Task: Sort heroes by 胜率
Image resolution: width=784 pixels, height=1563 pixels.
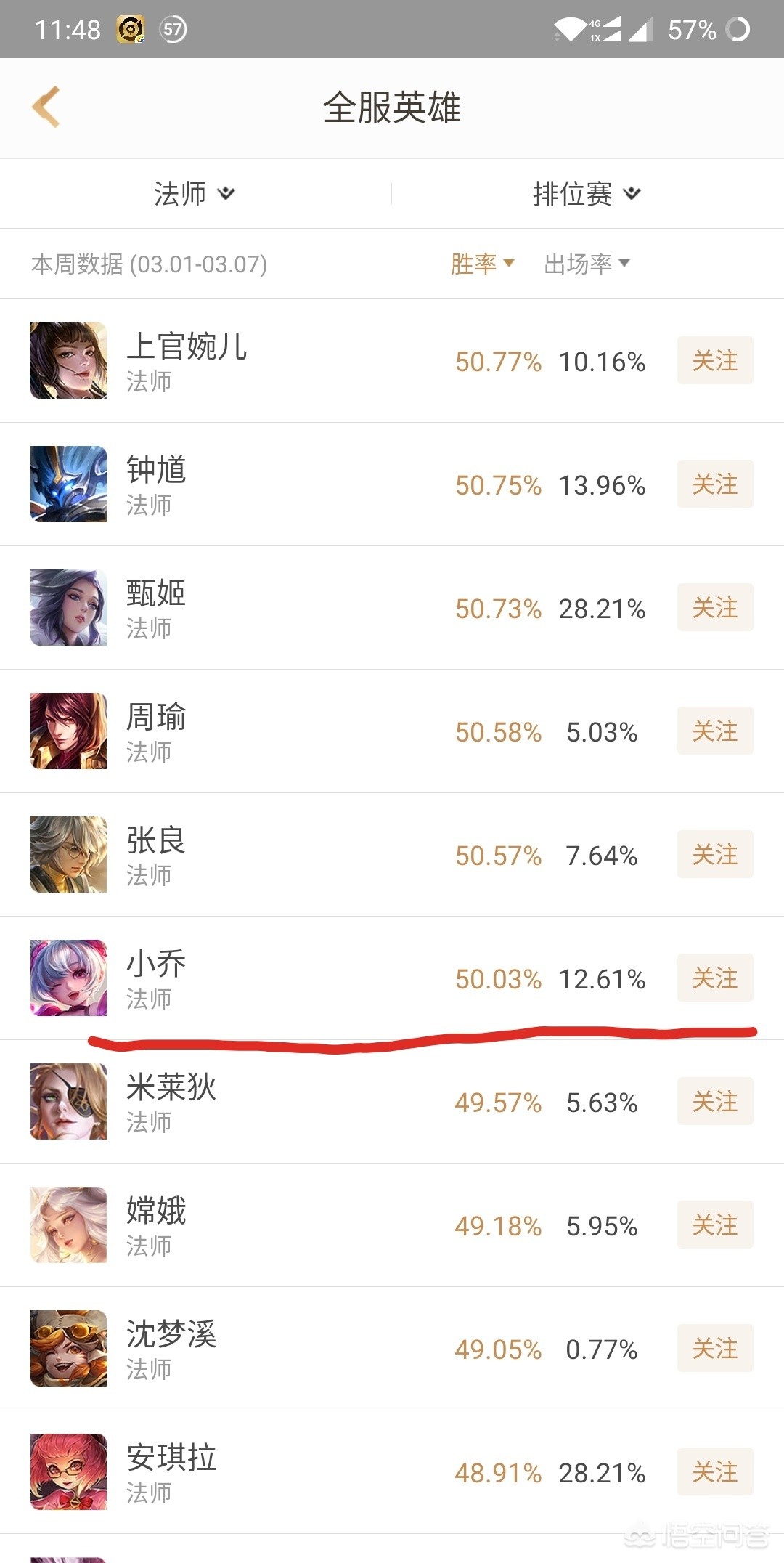Action: coord(482,264)
